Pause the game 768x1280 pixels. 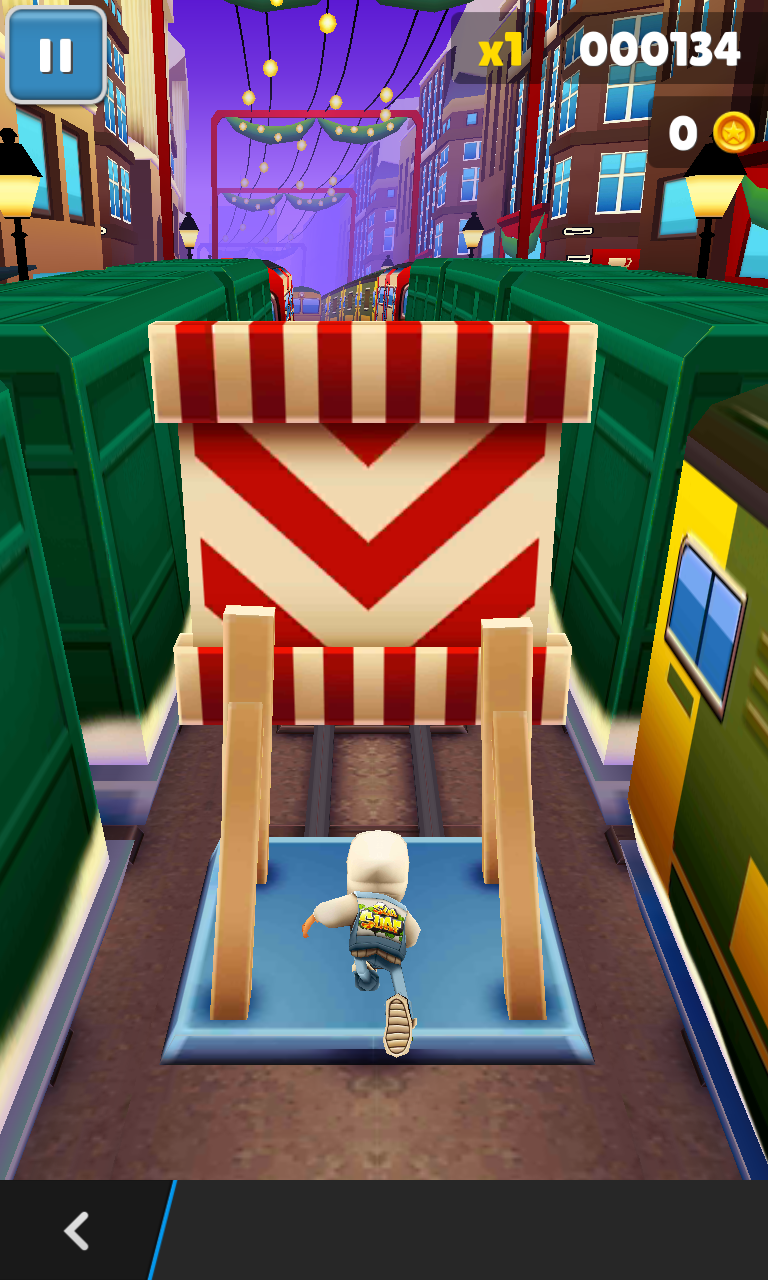[56, 55]
